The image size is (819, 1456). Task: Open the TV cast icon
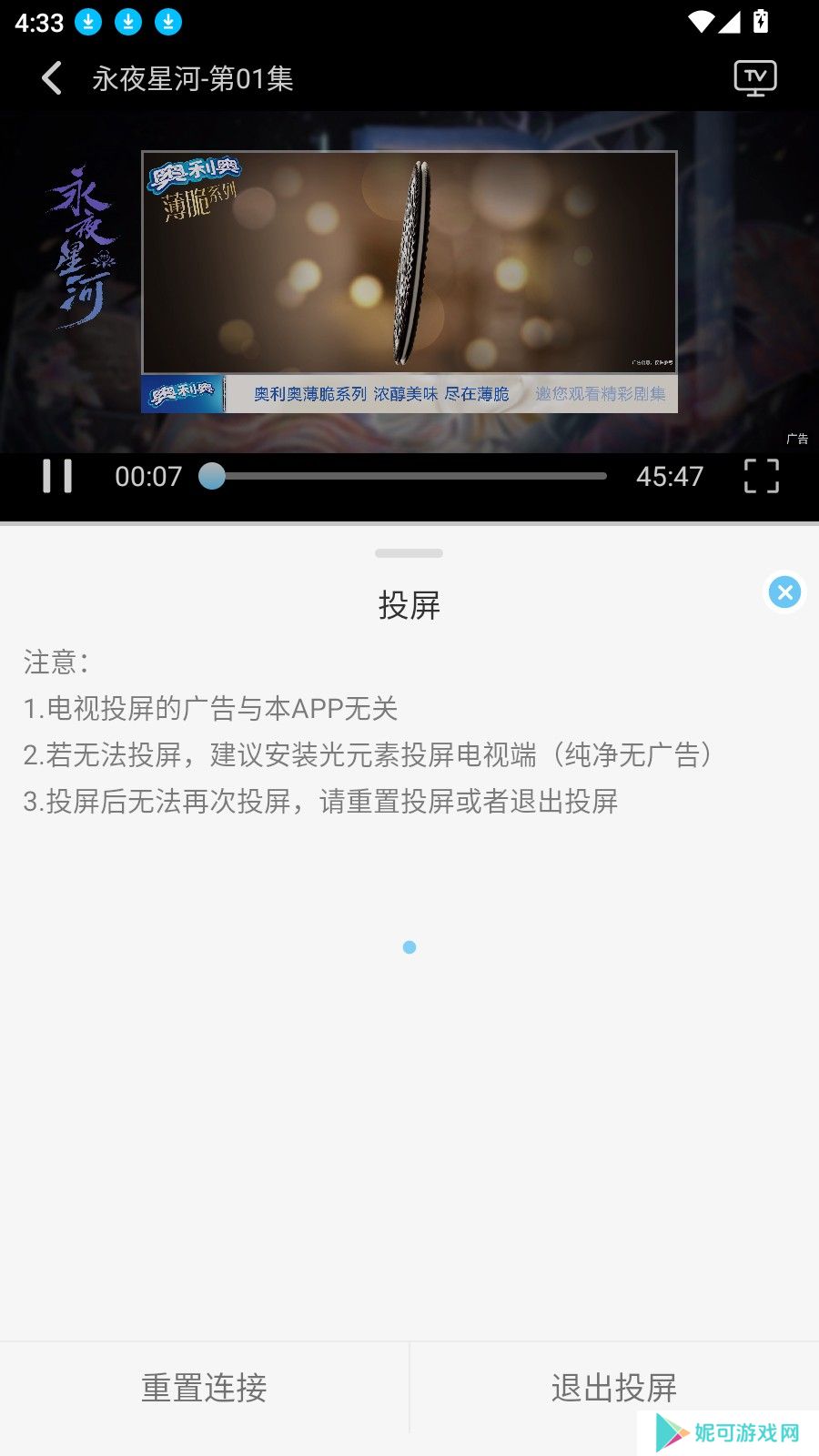[755, 78]
